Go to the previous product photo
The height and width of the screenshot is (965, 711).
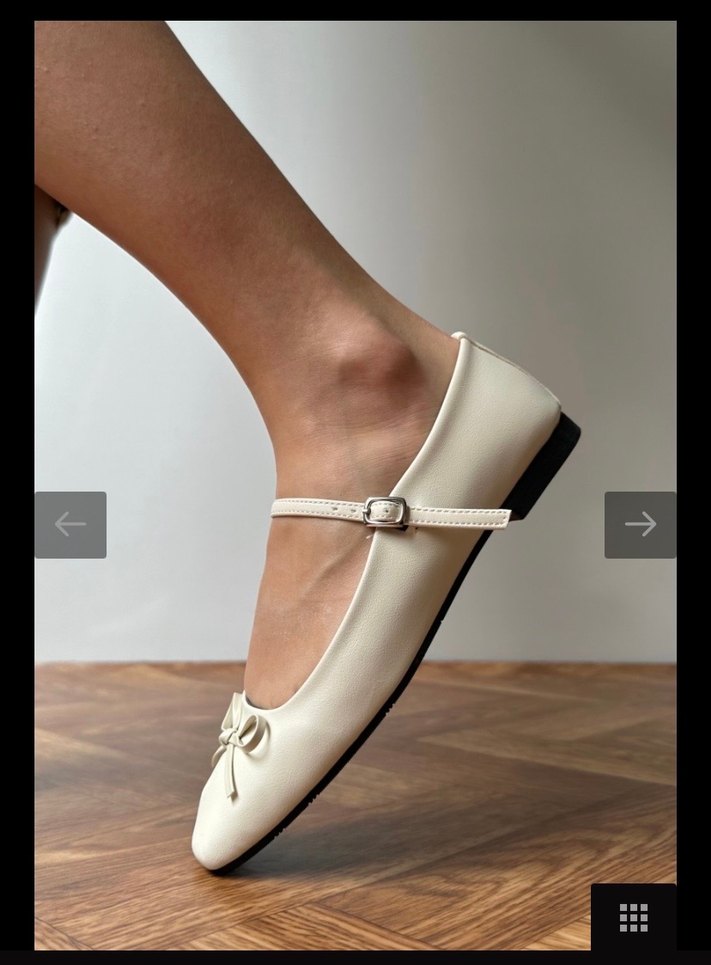coord(70,524)
